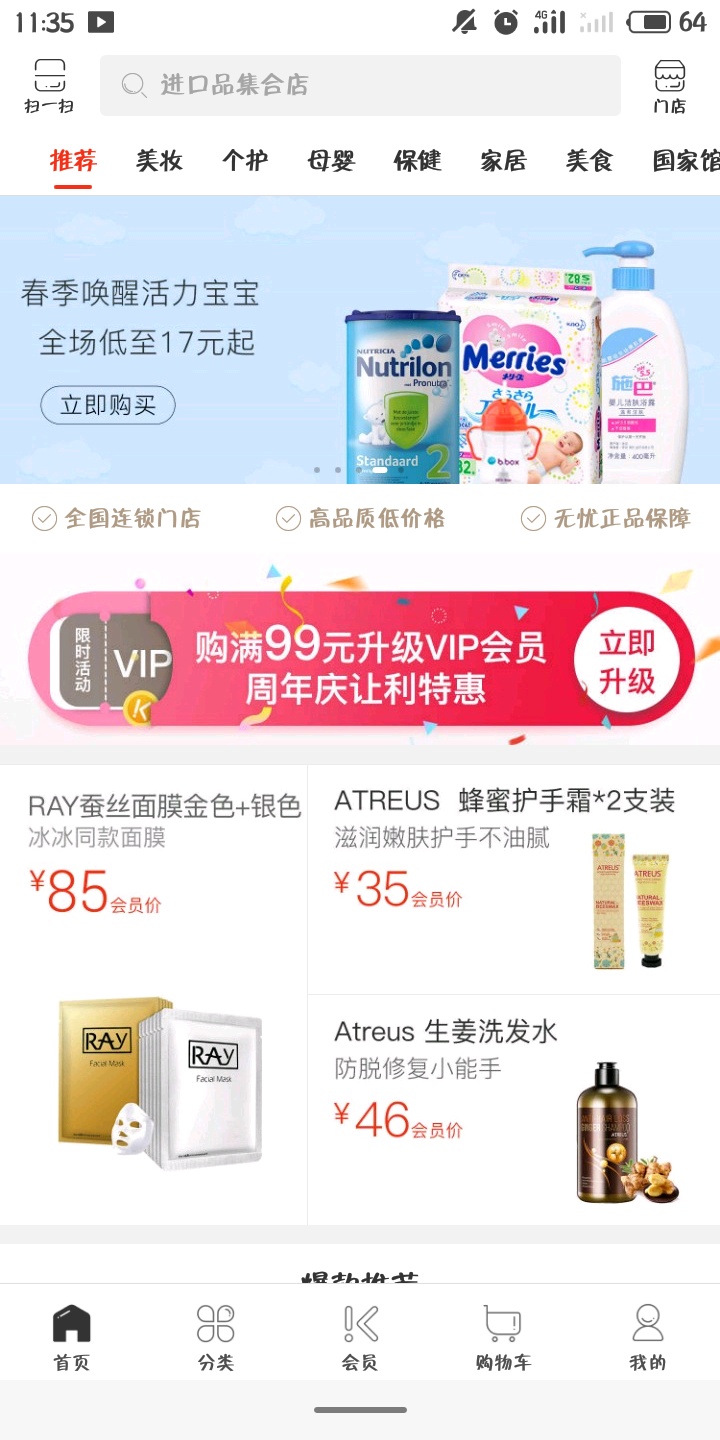Open the 购物车 cart tab
The image size is (720, 1440).
pos(503,1336)
